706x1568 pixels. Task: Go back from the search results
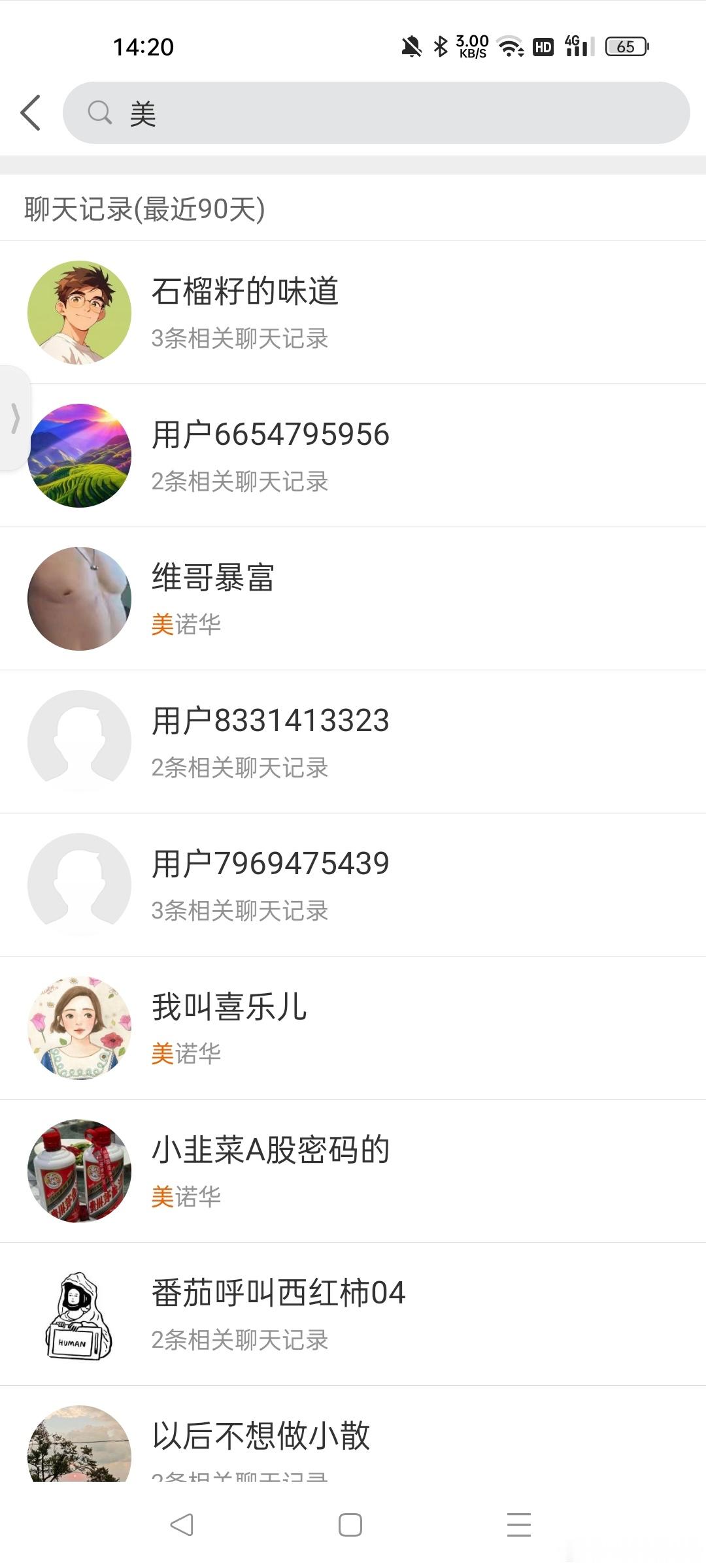[x=31, y=113]
